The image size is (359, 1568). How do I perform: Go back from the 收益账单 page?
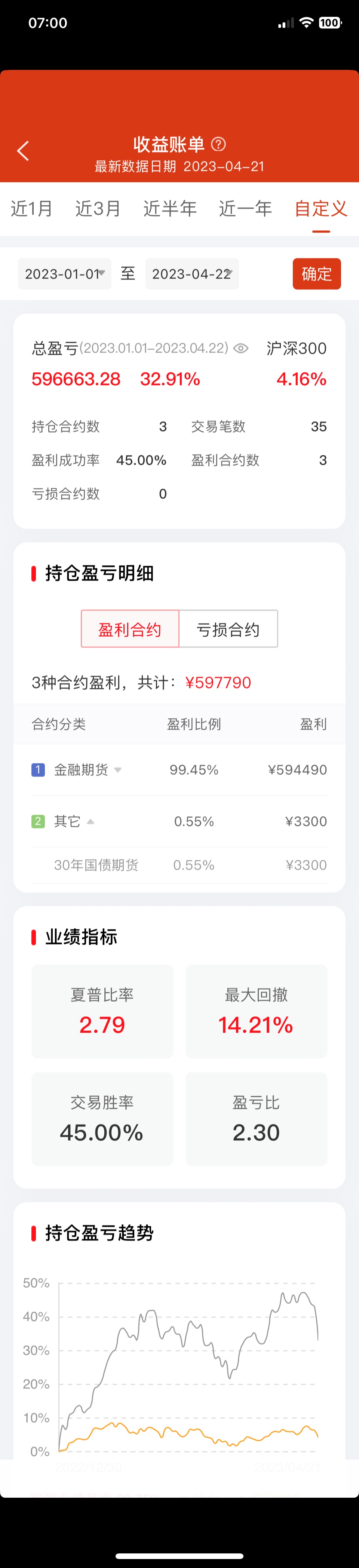click(23, 150)
